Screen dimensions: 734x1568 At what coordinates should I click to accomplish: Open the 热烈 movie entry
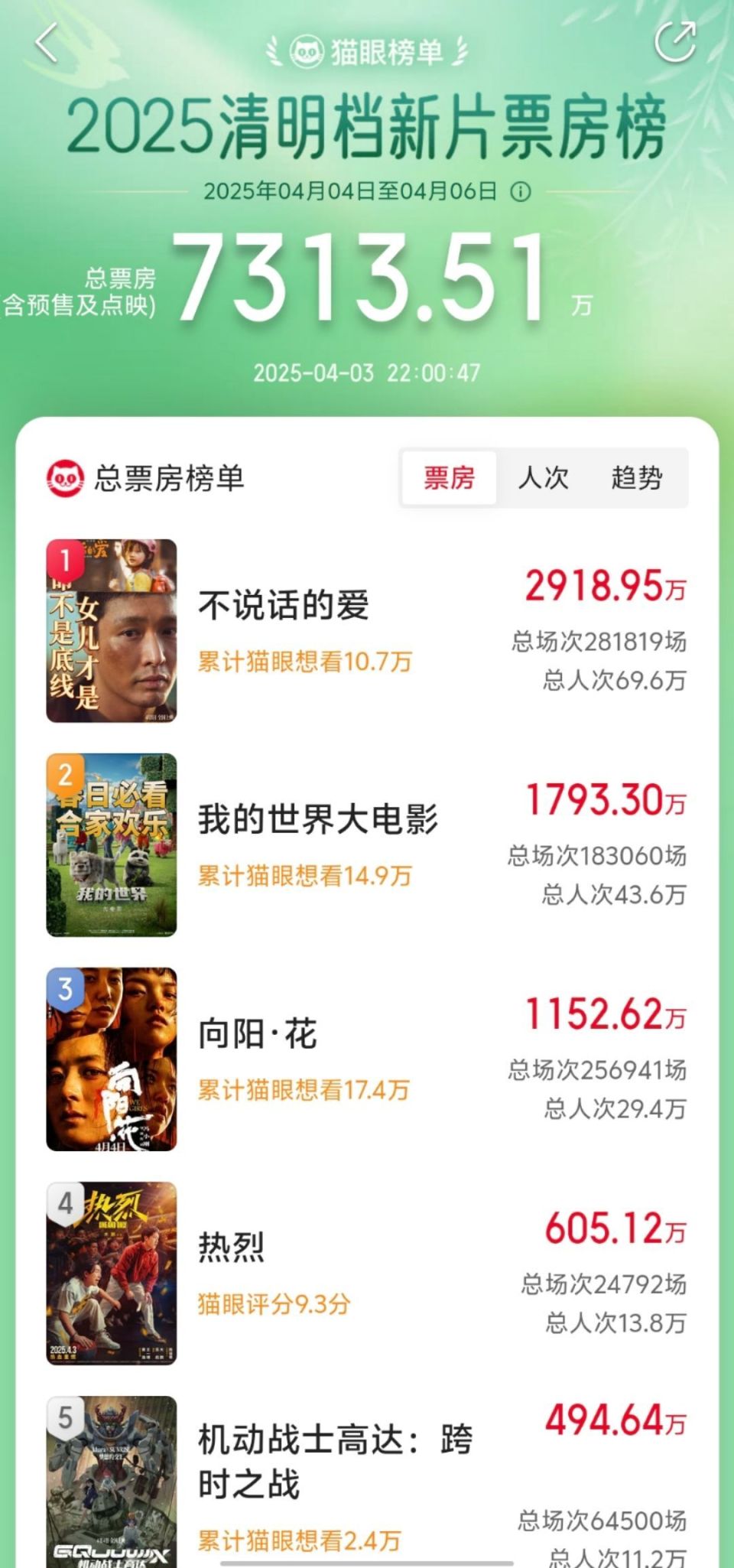pos(232,1248)
